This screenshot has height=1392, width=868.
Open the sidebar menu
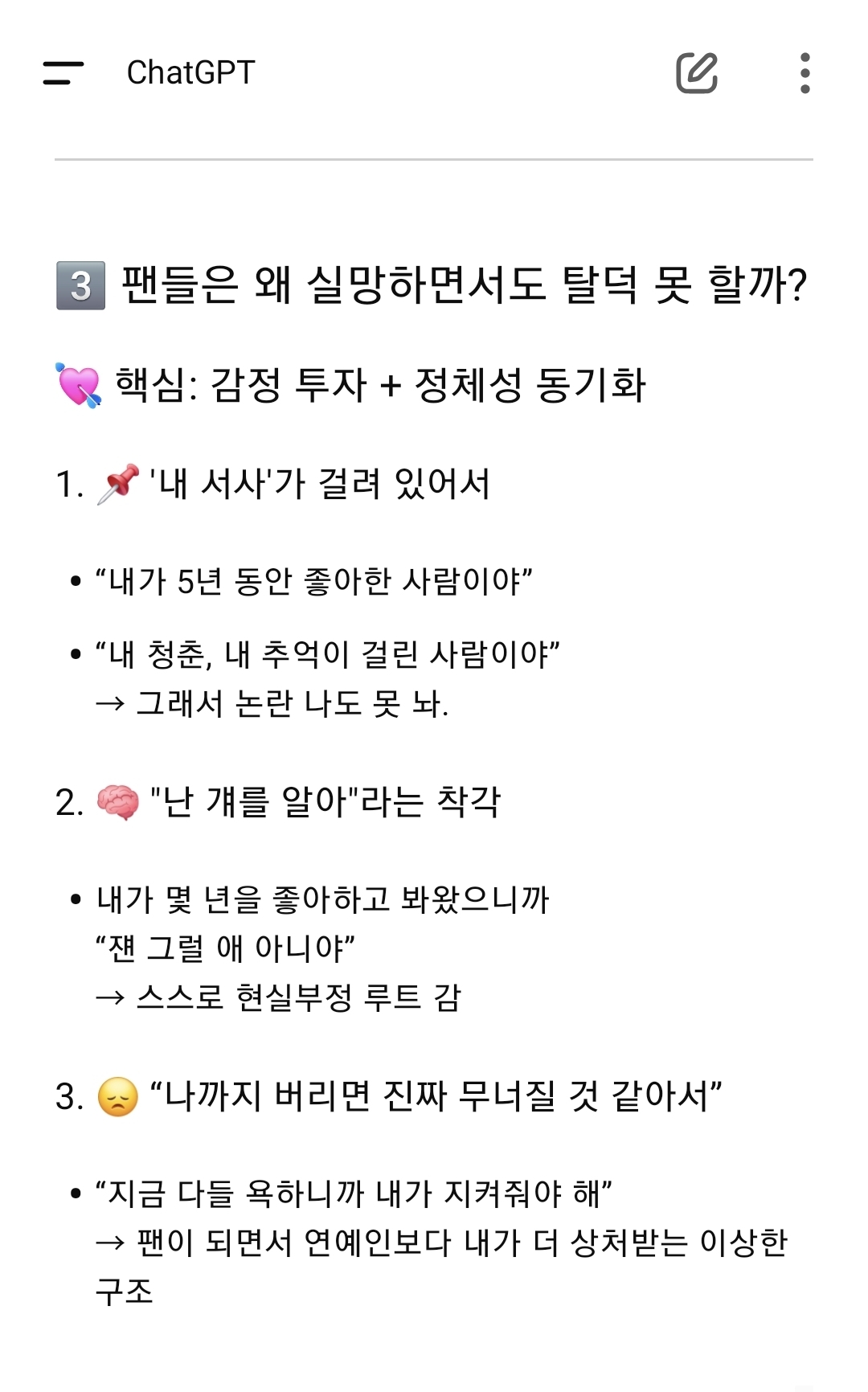pos(63,73)
